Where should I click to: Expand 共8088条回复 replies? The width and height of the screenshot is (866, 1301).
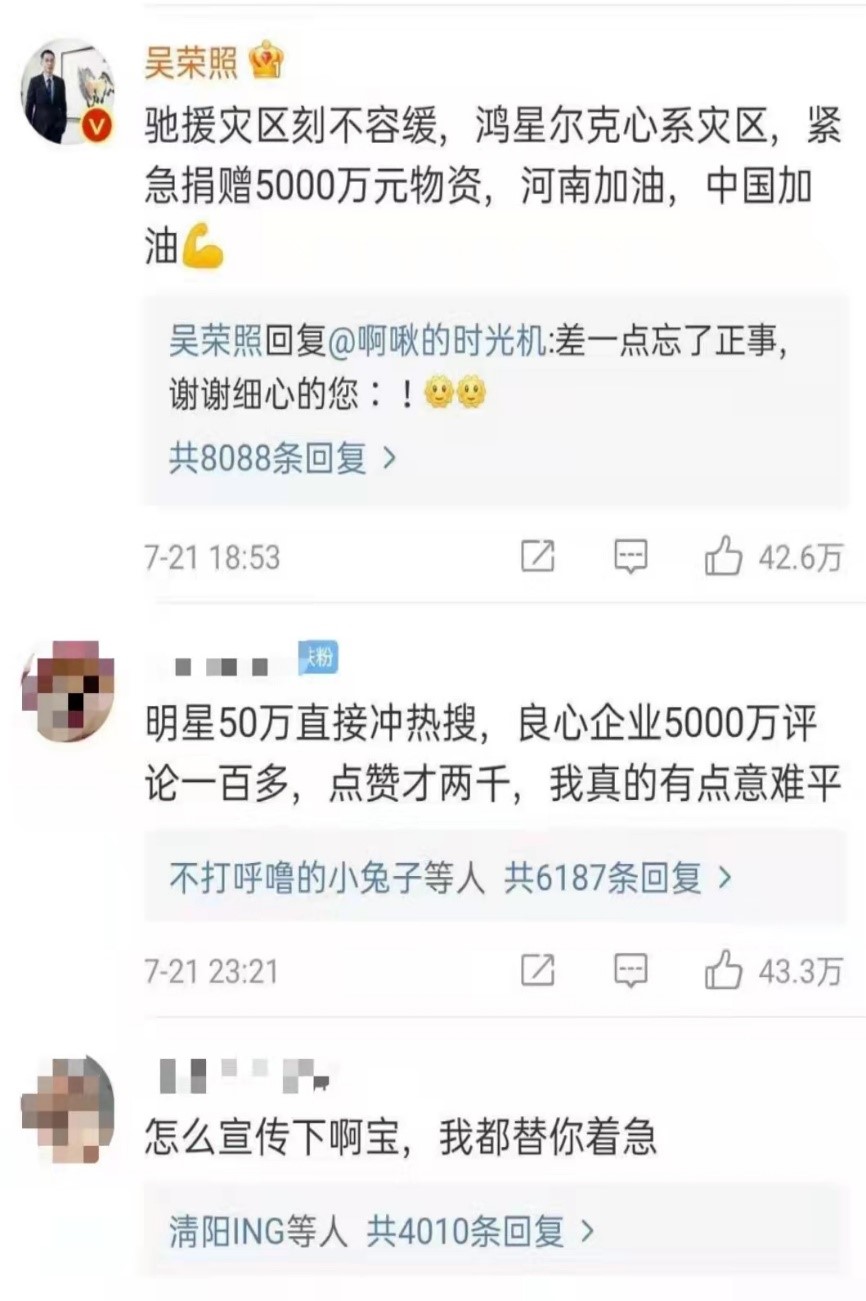point(283,458)
